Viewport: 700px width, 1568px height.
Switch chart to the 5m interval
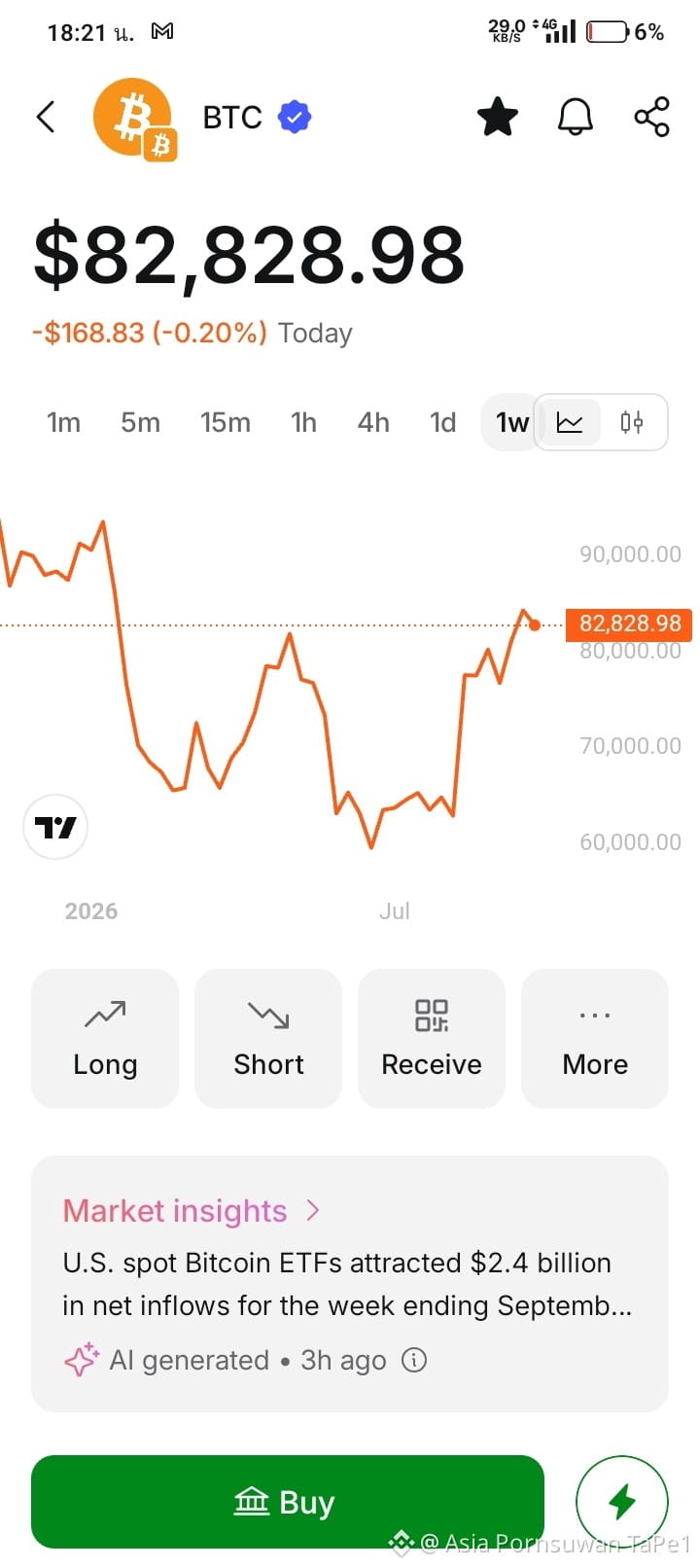tap(140, 422)
